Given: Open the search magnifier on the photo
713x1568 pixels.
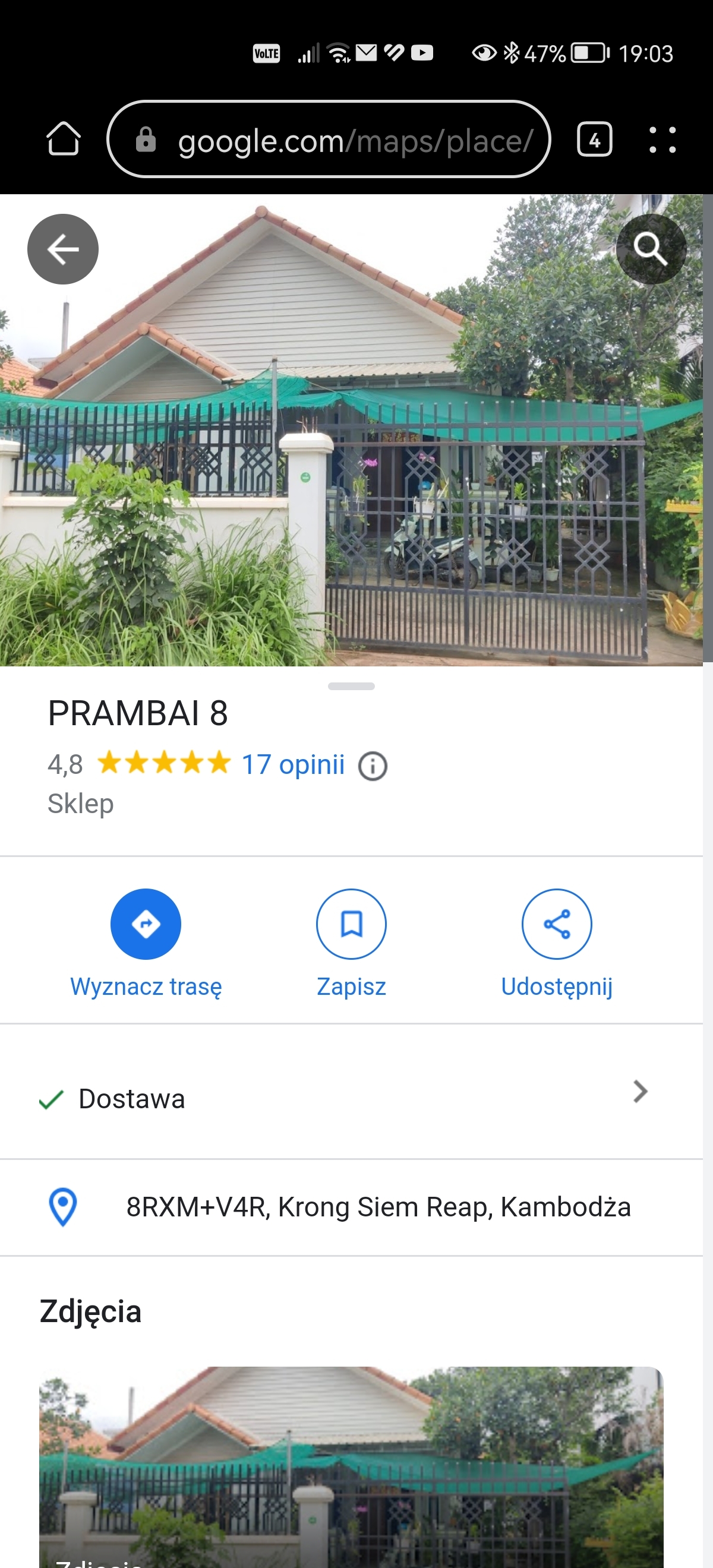Looking at the screenshot, I should coord(650,249).
